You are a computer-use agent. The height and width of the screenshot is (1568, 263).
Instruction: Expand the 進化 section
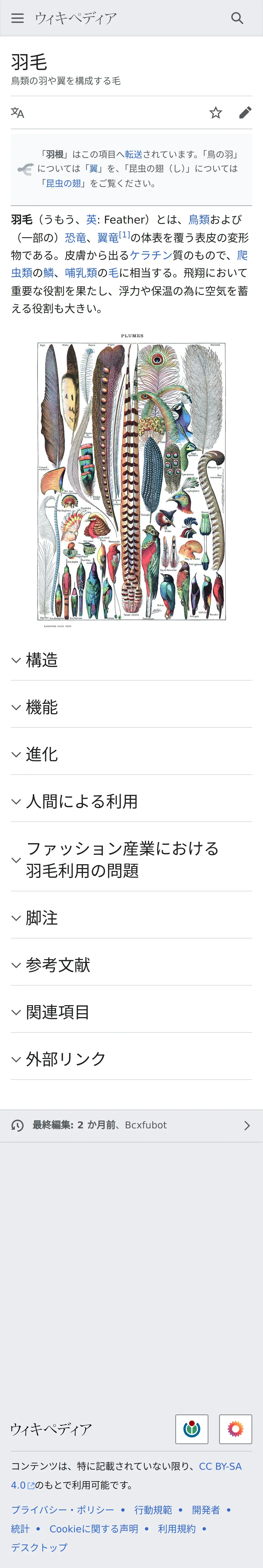[x=131, y=754]
